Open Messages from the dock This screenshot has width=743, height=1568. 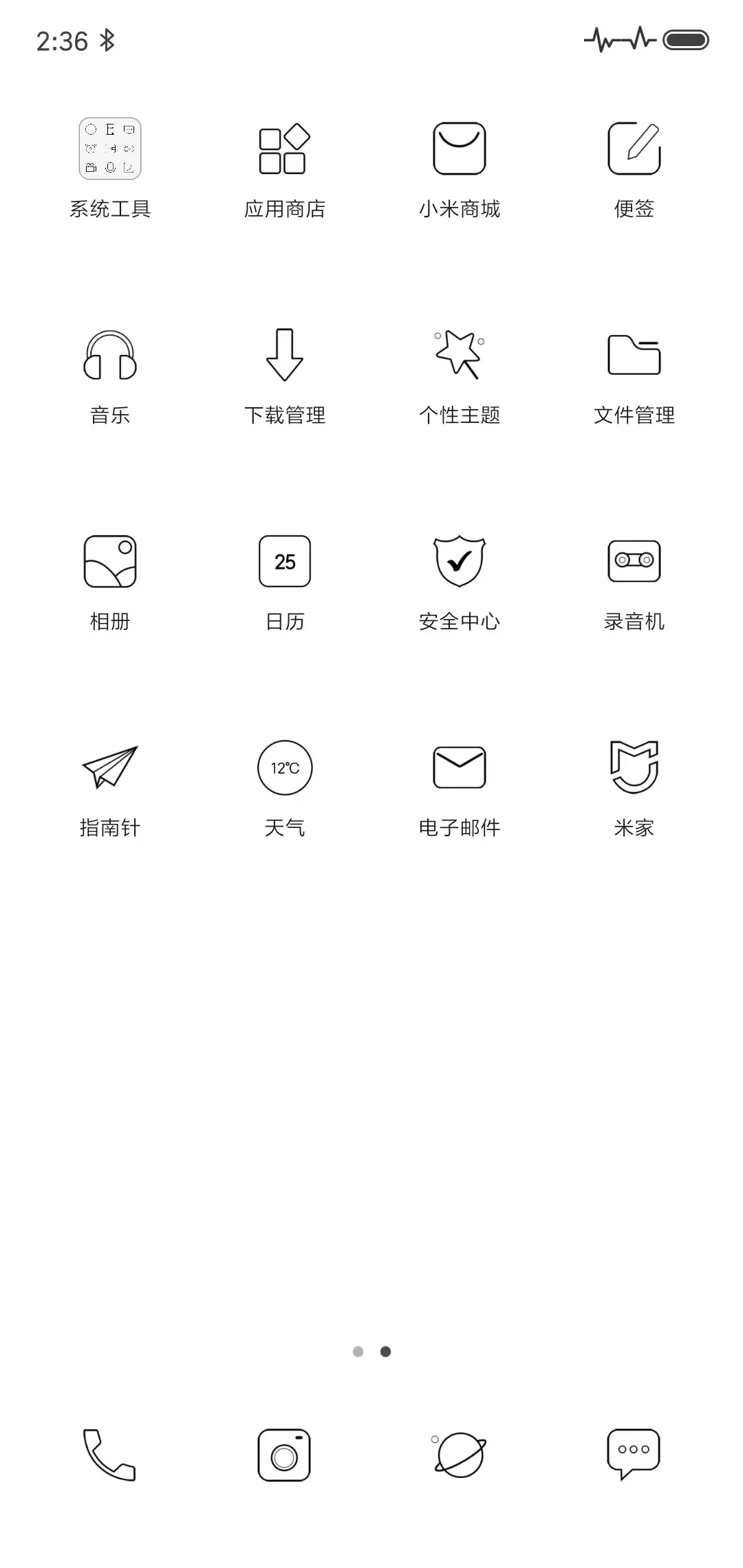[634, 1452]
